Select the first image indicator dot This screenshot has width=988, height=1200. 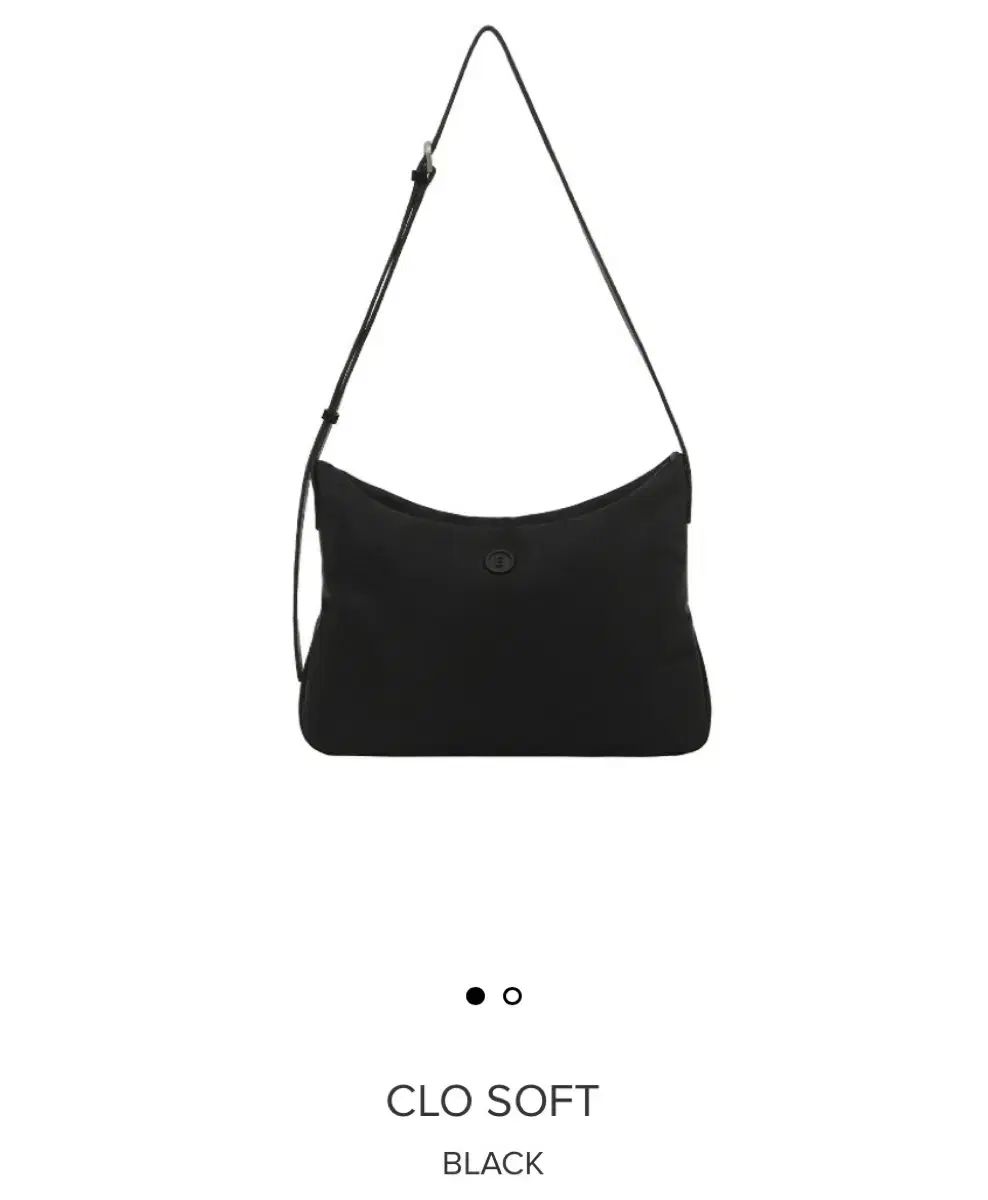[475, 996]
